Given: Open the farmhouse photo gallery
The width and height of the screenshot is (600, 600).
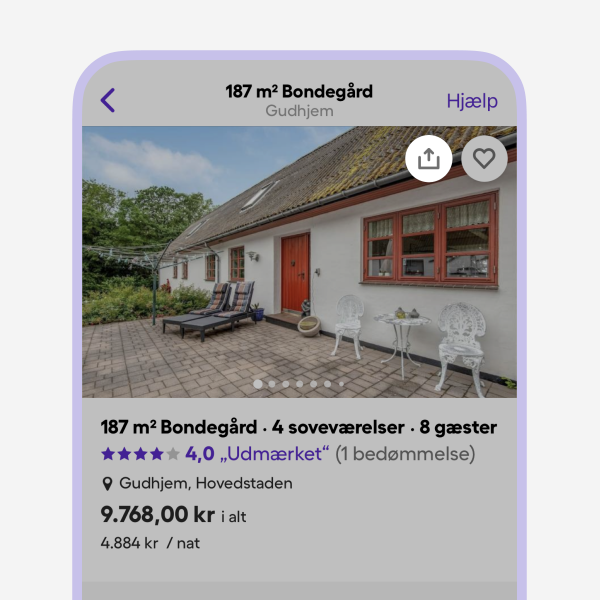Looking at the screenshot, I should pyautogui.click(x=300, y=270).
